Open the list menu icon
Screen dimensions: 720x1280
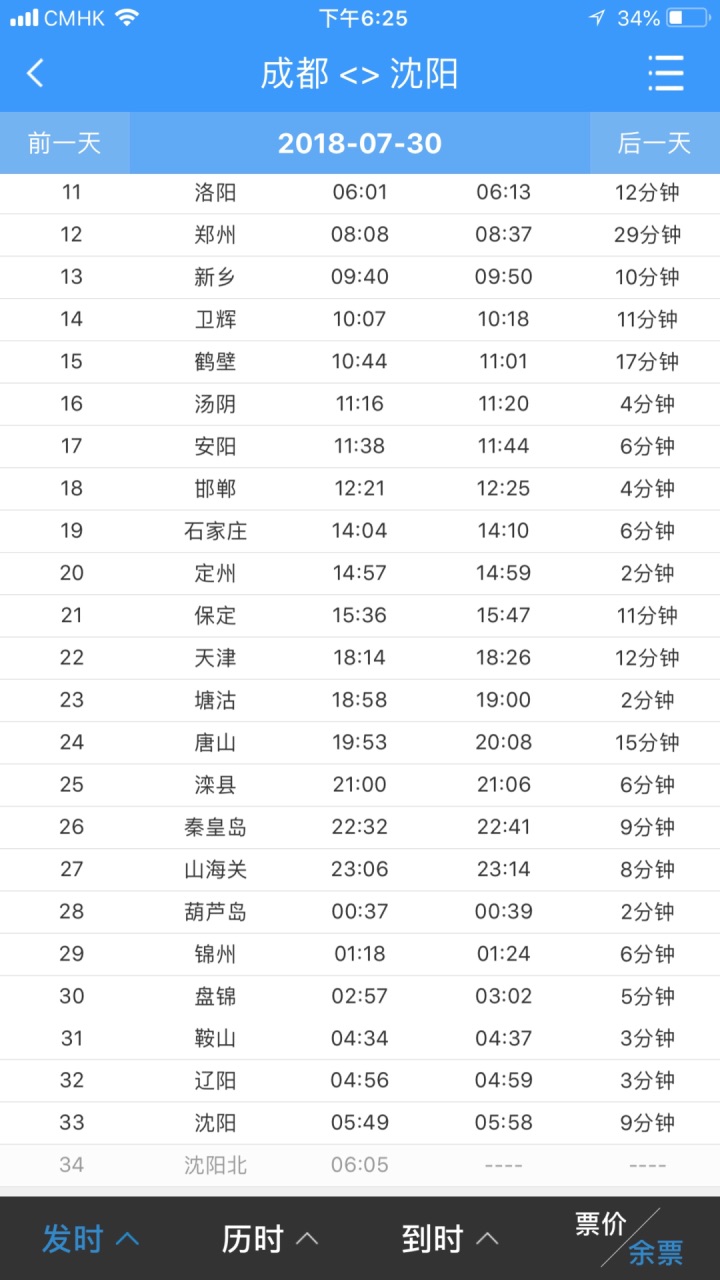[666, 73]
